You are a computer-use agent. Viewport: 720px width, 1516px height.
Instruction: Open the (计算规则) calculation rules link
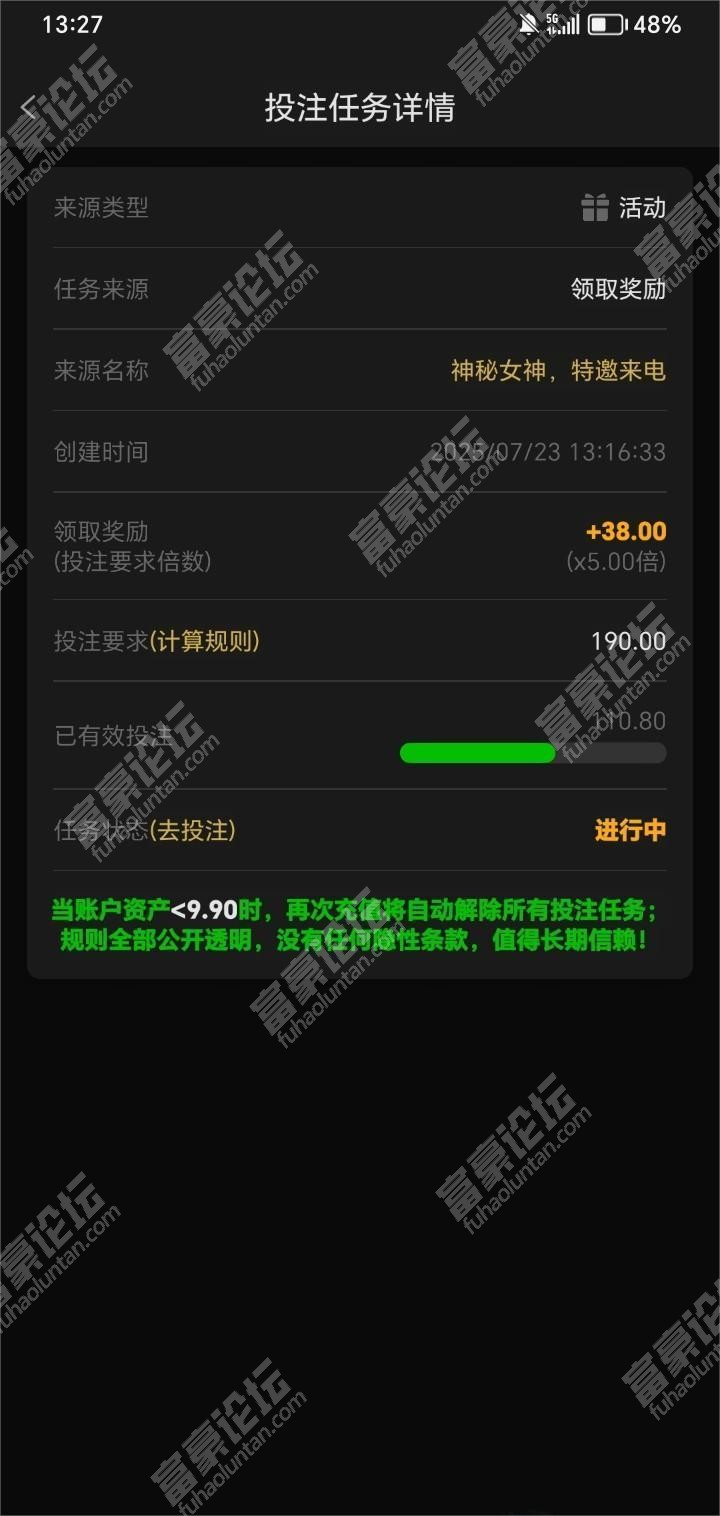pos(205,641)
